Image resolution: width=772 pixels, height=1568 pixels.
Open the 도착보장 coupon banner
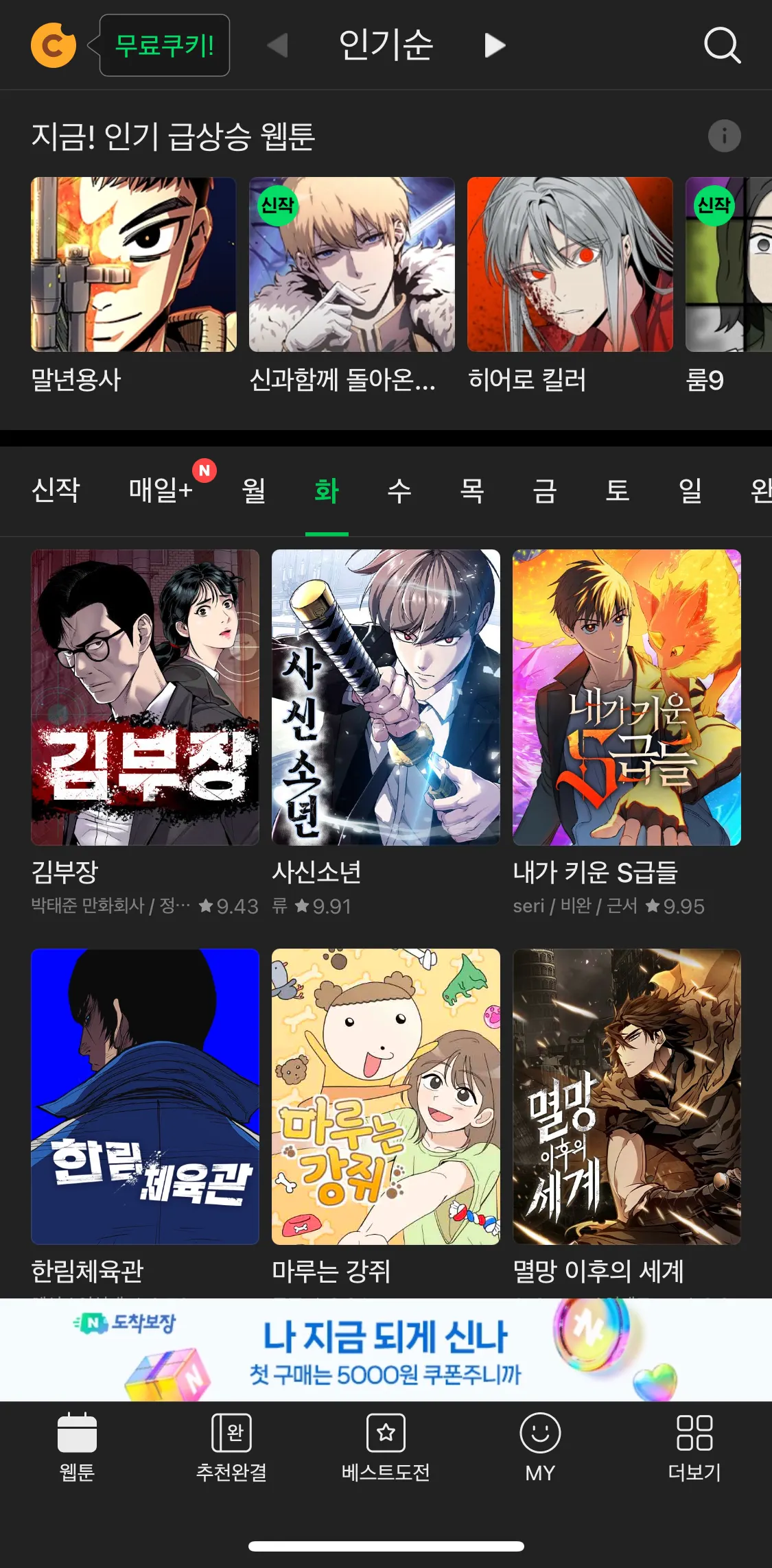click(x=386, y=1350)
